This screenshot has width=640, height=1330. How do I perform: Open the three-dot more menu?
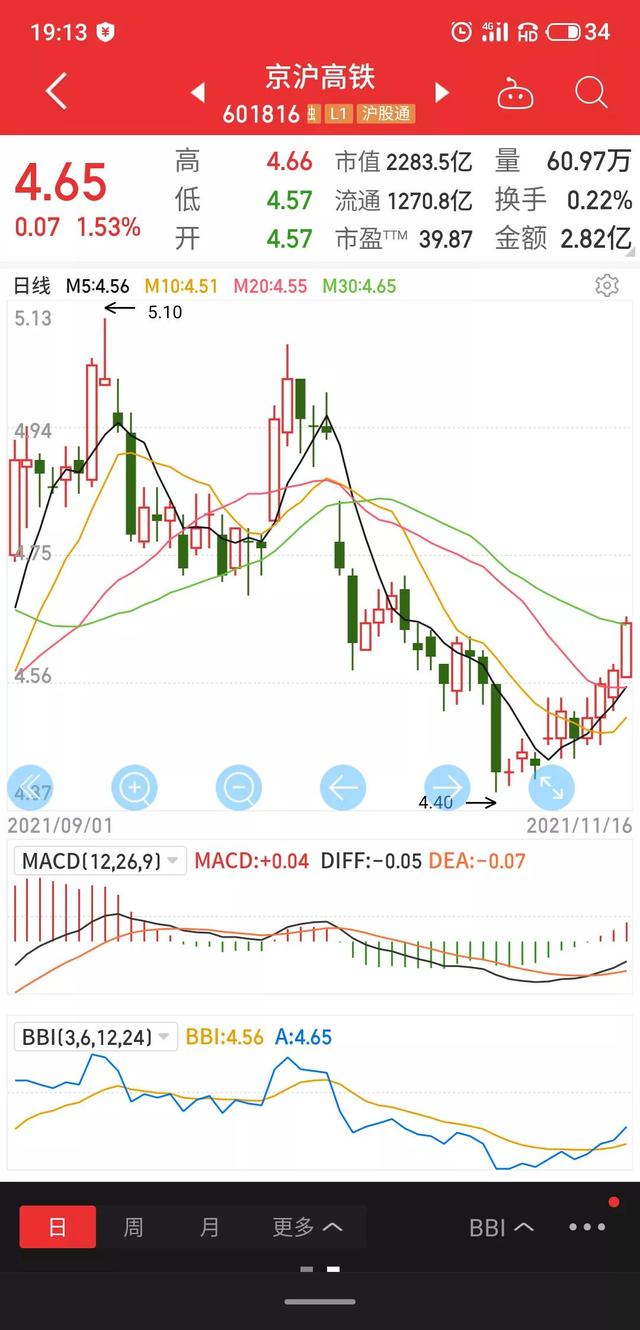click(587, 1228)
